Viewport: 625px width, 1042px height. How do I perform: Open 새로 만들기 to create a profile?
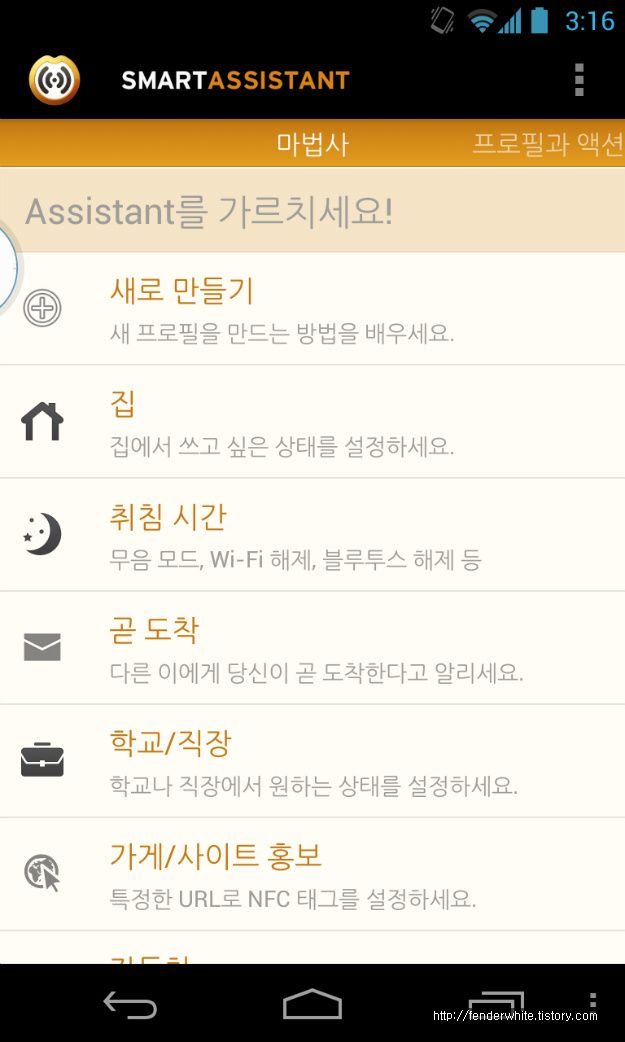[x=312, y=308]
